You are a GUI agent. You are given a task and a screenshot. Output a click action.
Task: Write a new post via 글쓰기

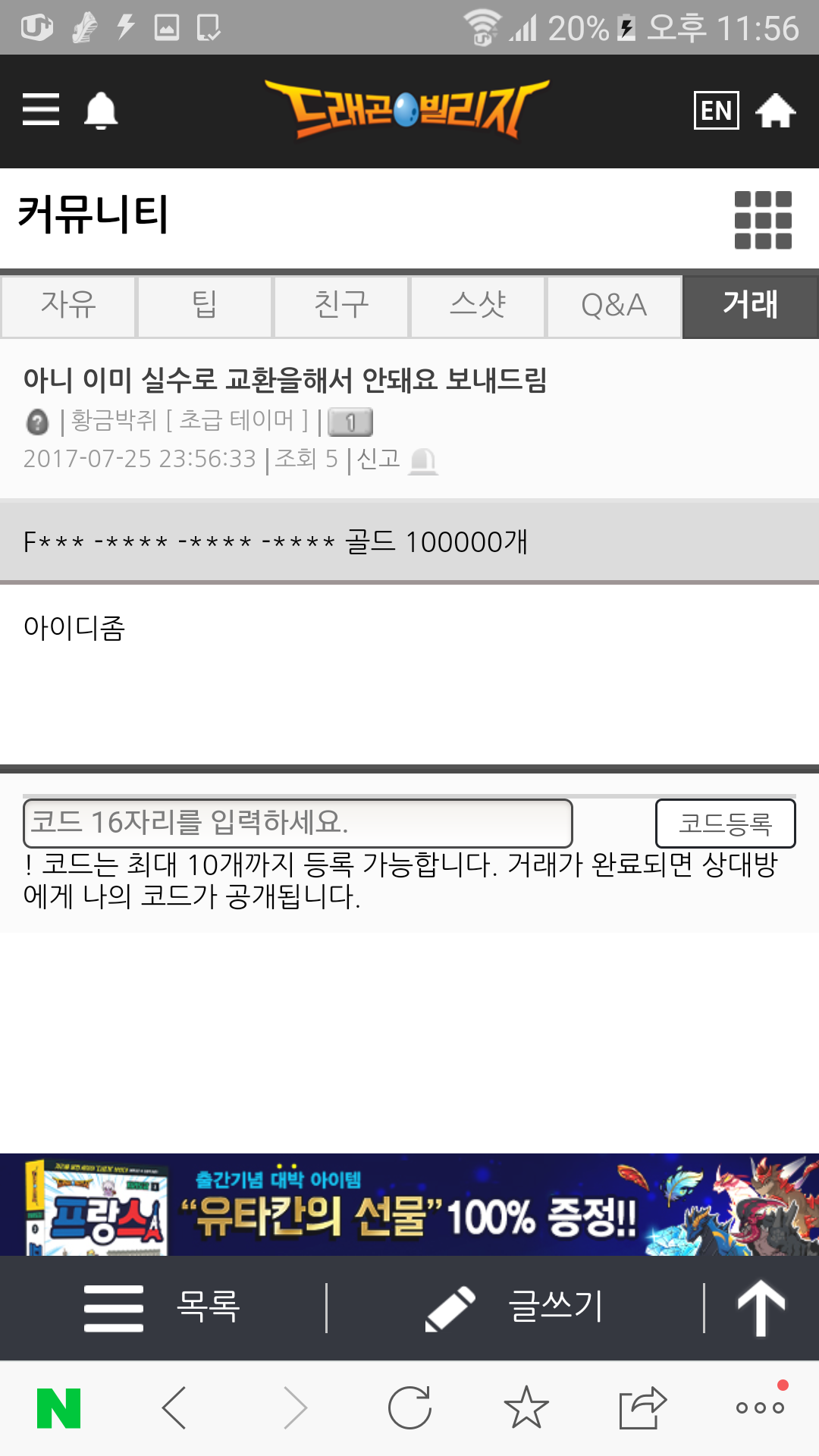pos(516,1307)
